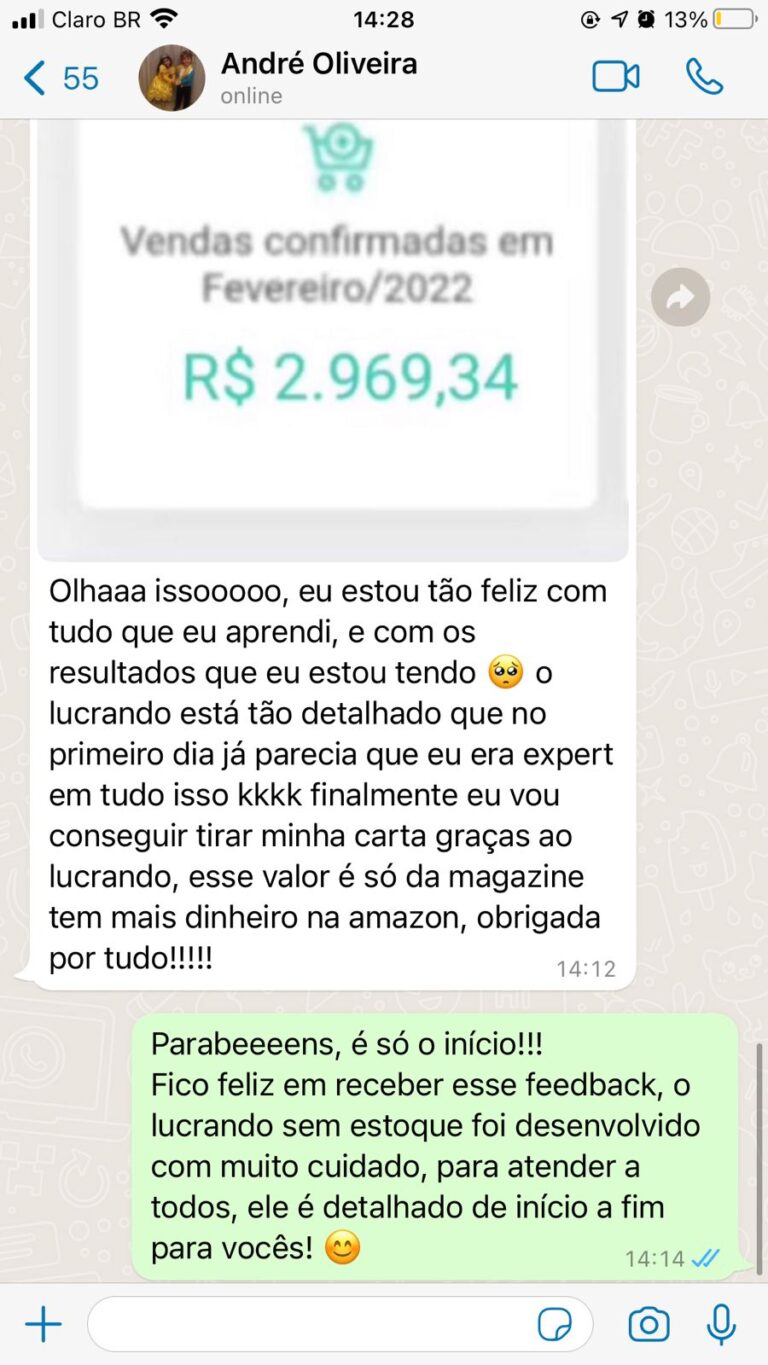Image resolution: width=768 pixels, height=1365 pixels.
Task: Tap the forward arrow on the sales image
Action: pos(680,297)
